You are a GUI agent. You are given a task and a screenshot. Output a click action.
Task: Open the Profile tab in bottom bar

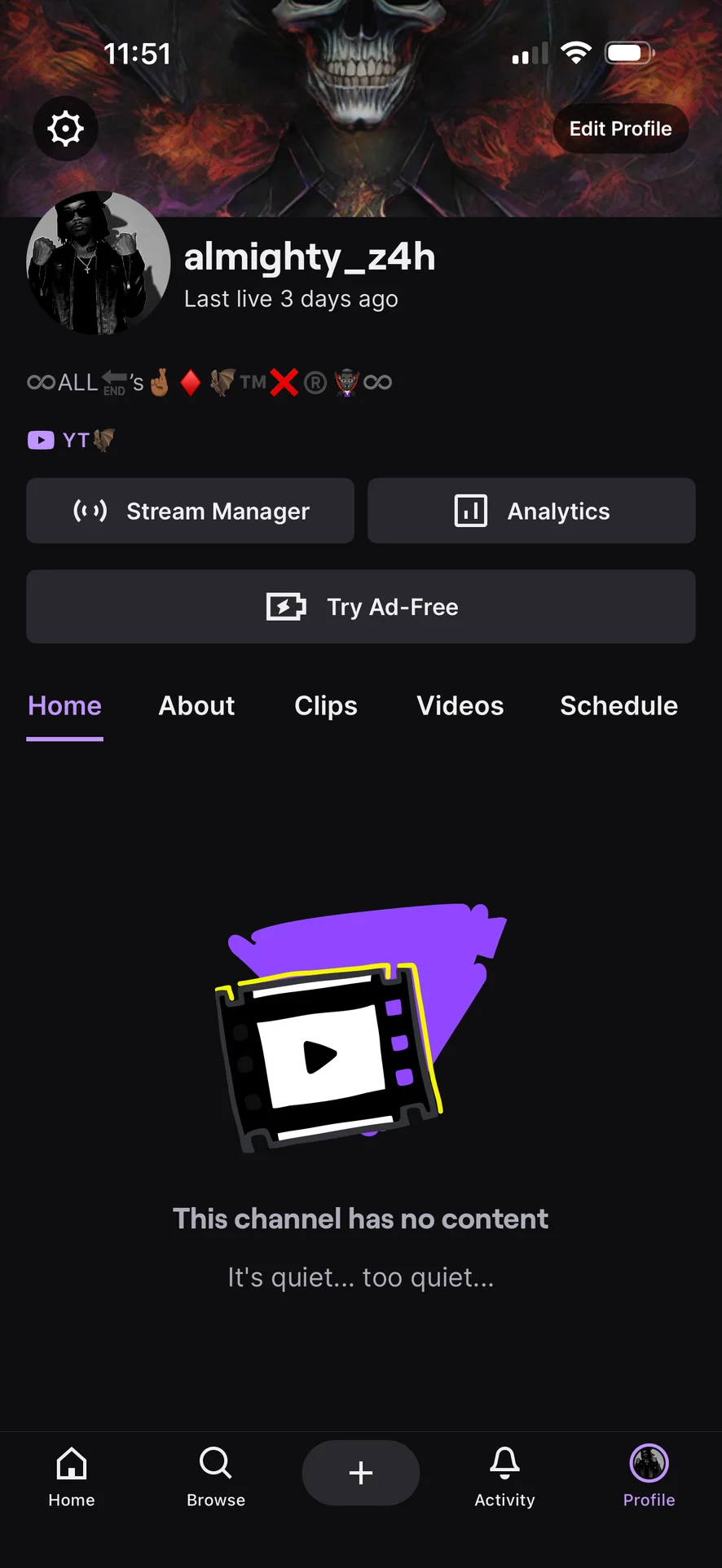[649, 1474]
